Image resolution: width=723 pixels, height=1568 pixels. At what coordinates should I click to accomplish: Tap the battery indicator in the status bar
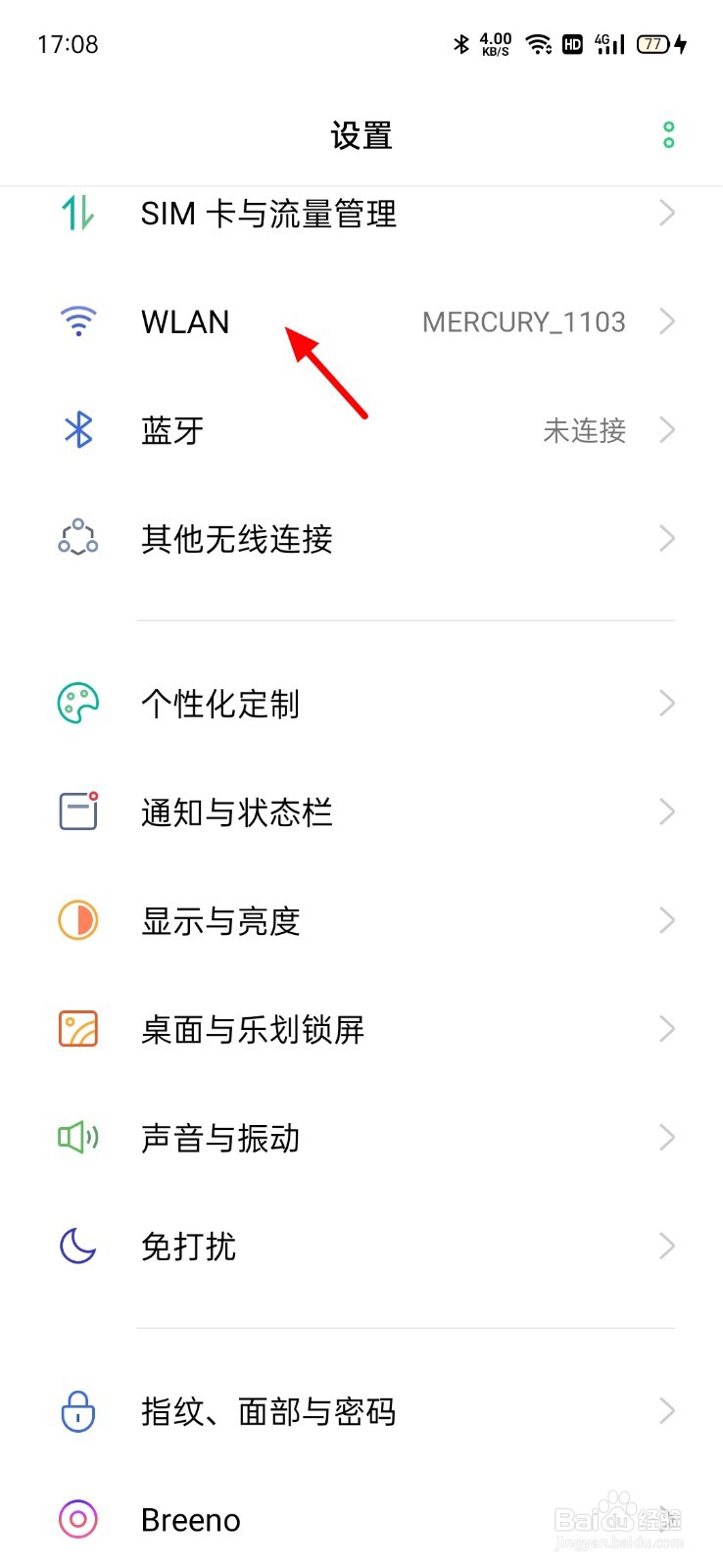651,43
